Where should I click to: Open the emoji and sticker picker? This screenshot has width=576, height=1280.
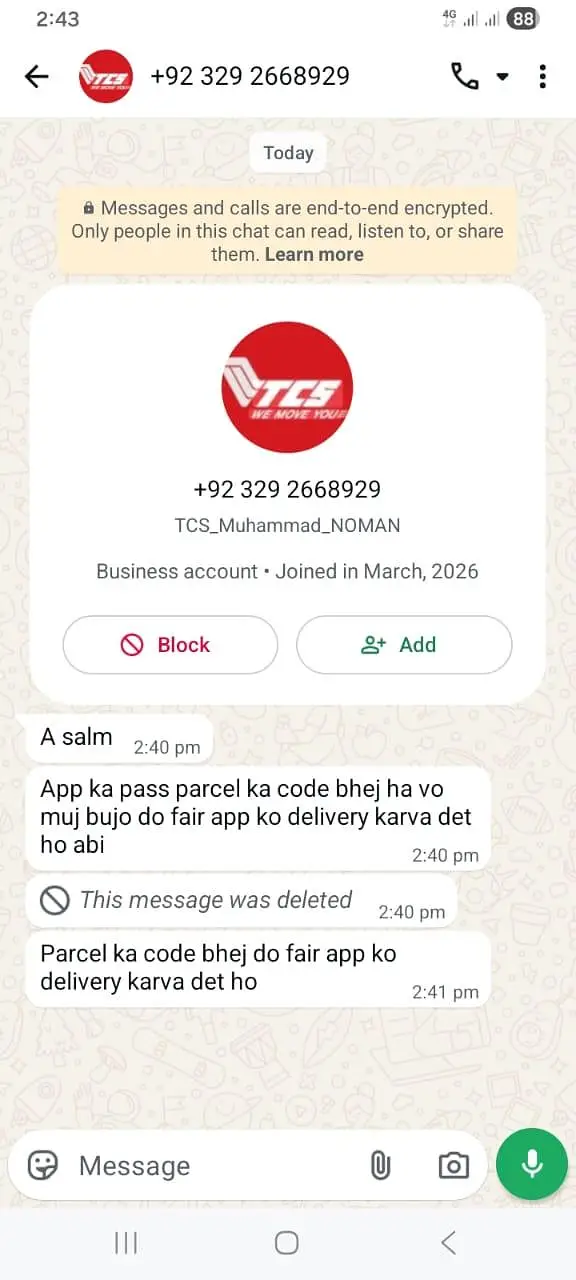point(43,1165)
